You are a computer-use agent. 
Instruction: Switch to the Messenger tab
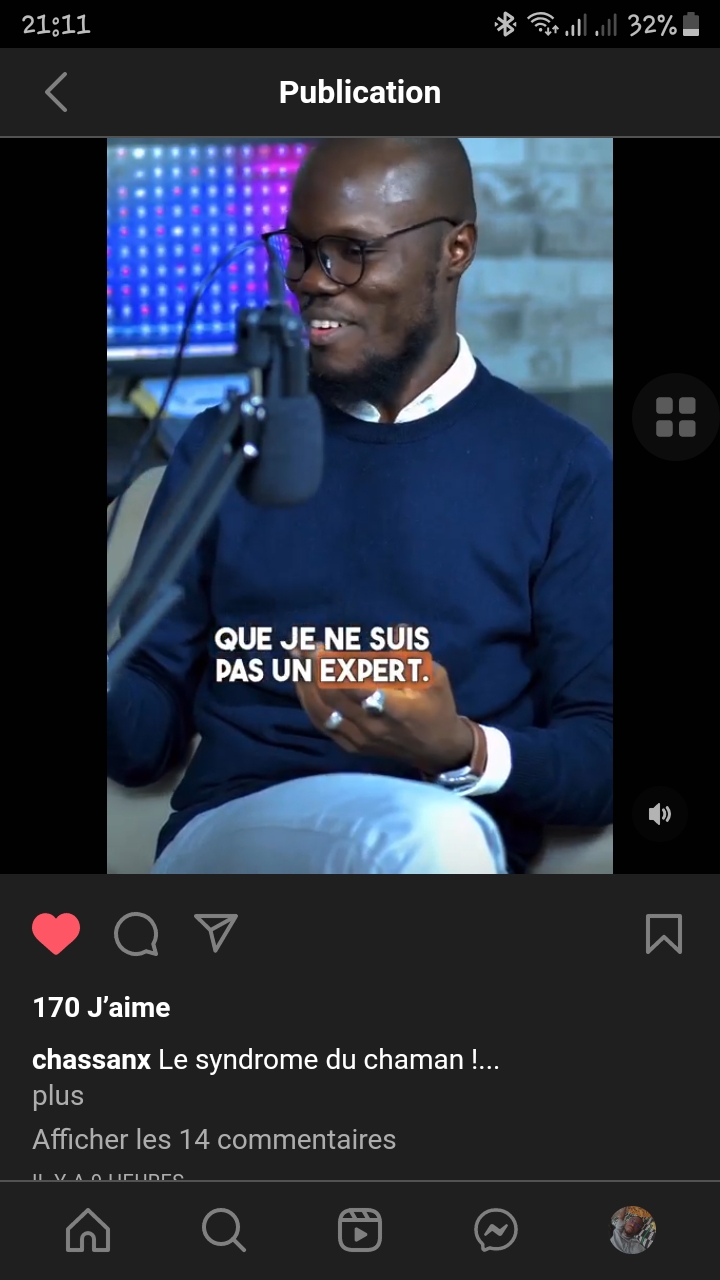496,1230
